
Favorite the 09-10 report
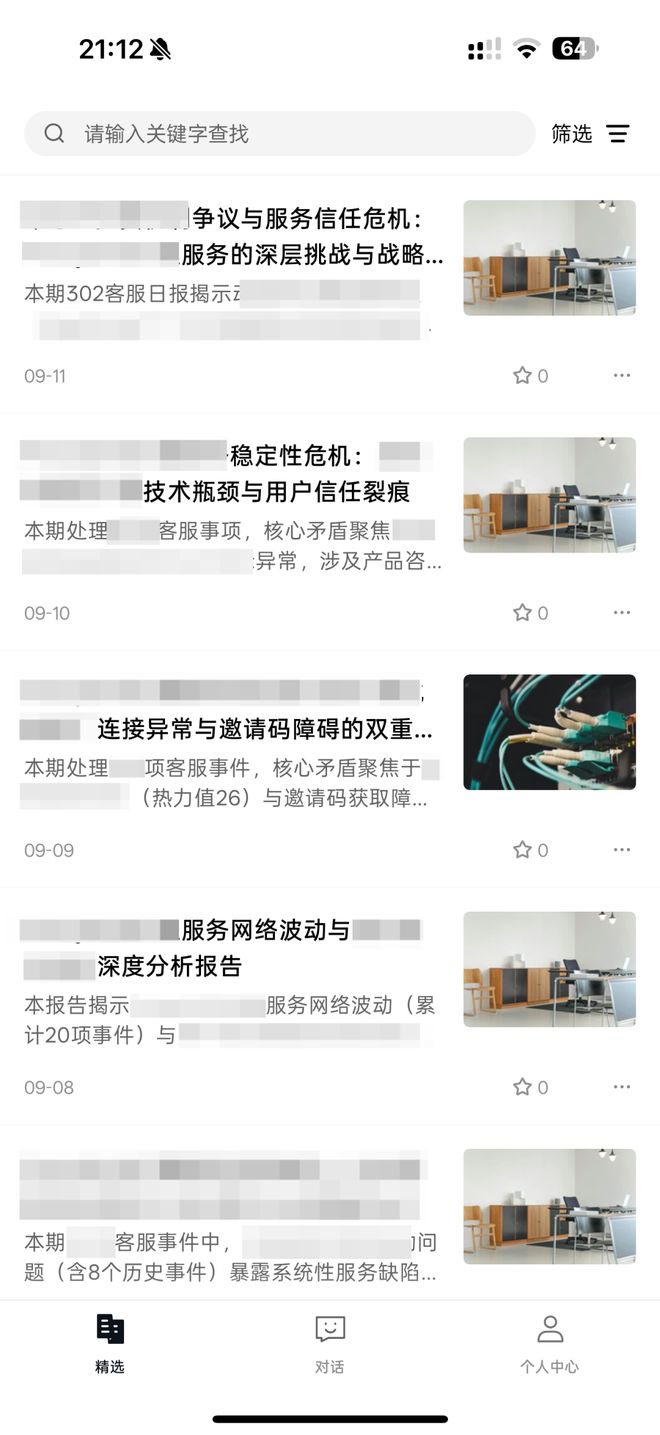tap(522, 613)
